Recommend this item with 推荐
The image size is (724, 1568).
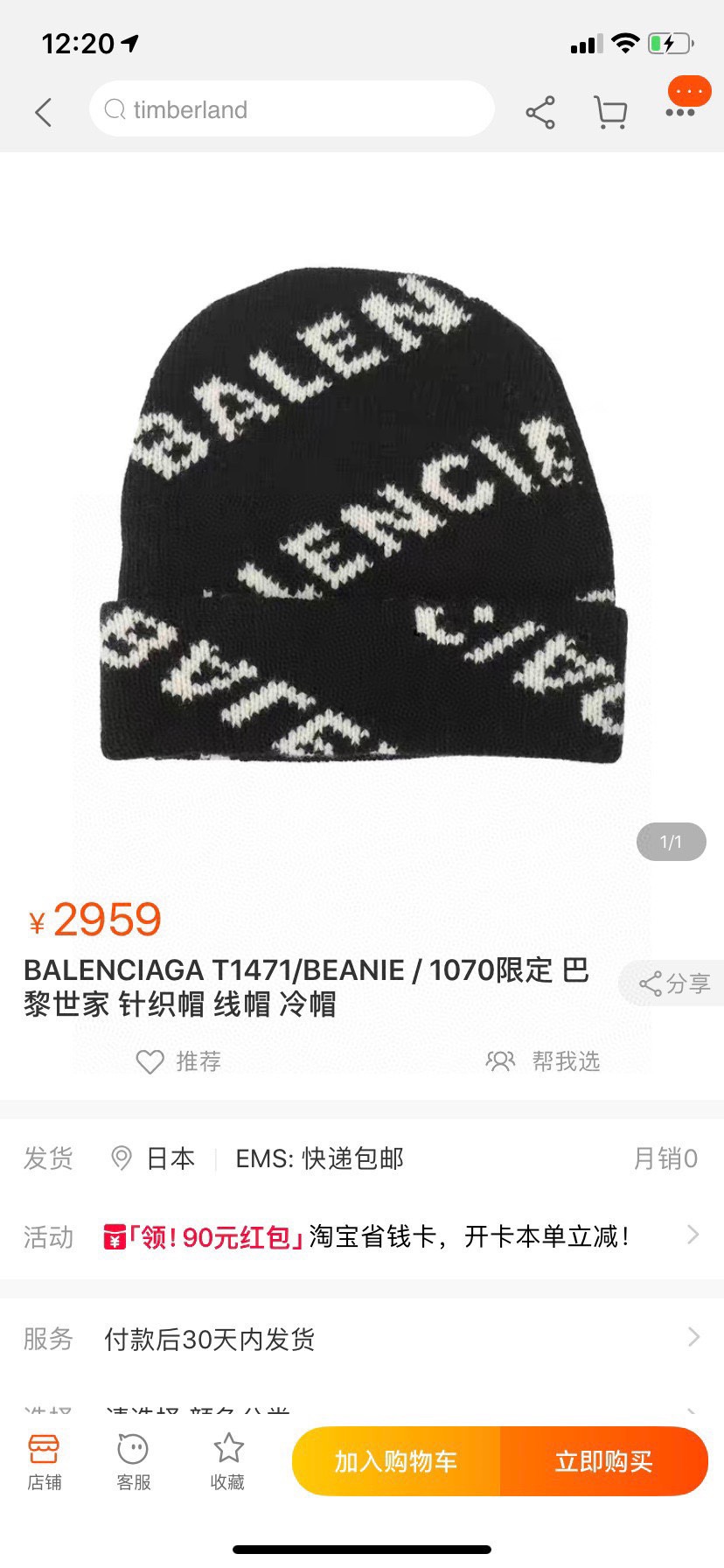tap(179, 1061)
